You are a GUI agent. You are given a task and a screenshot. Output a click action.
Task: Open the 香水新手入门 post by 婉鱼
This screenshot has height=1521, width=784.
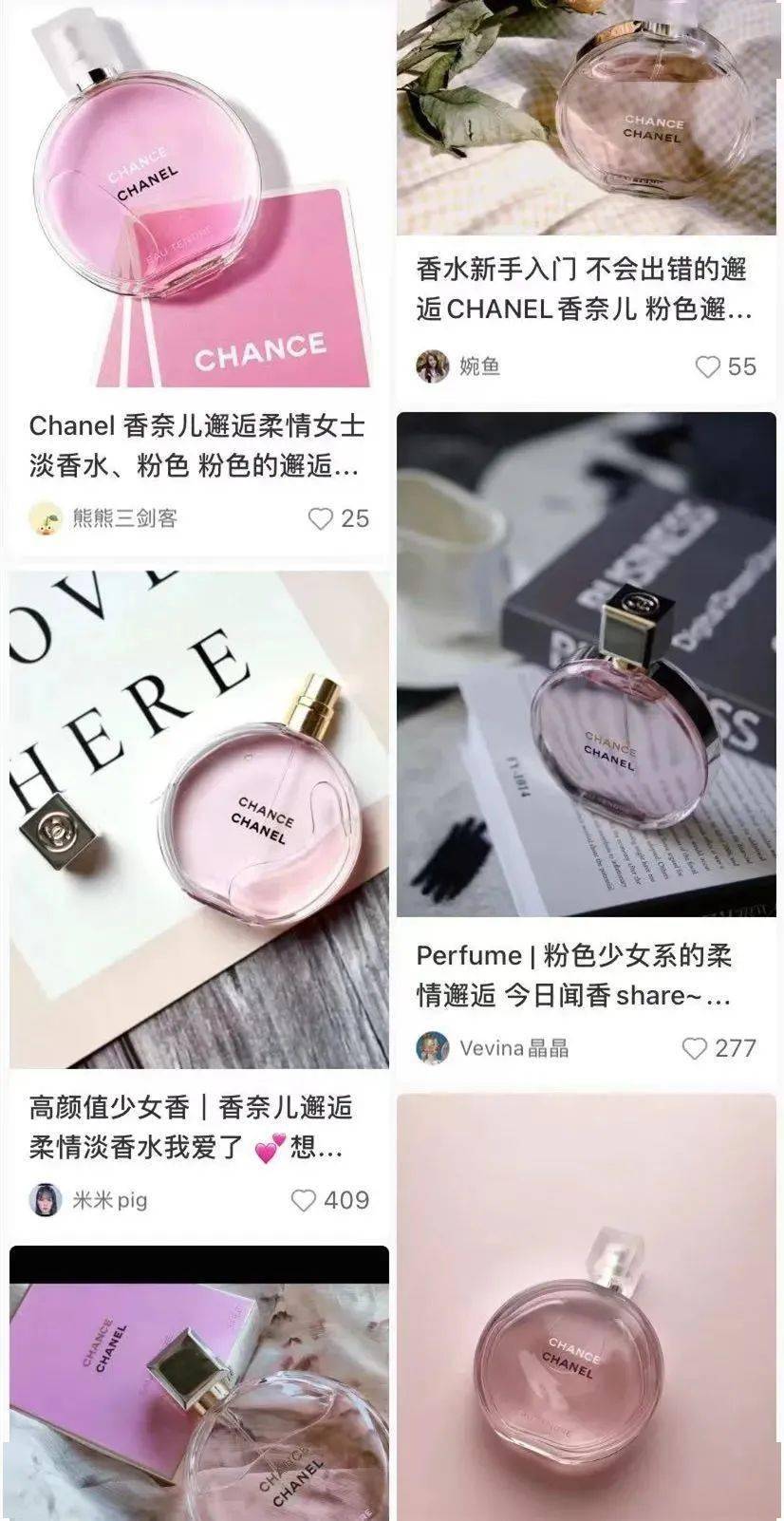[x=584, y=290]
